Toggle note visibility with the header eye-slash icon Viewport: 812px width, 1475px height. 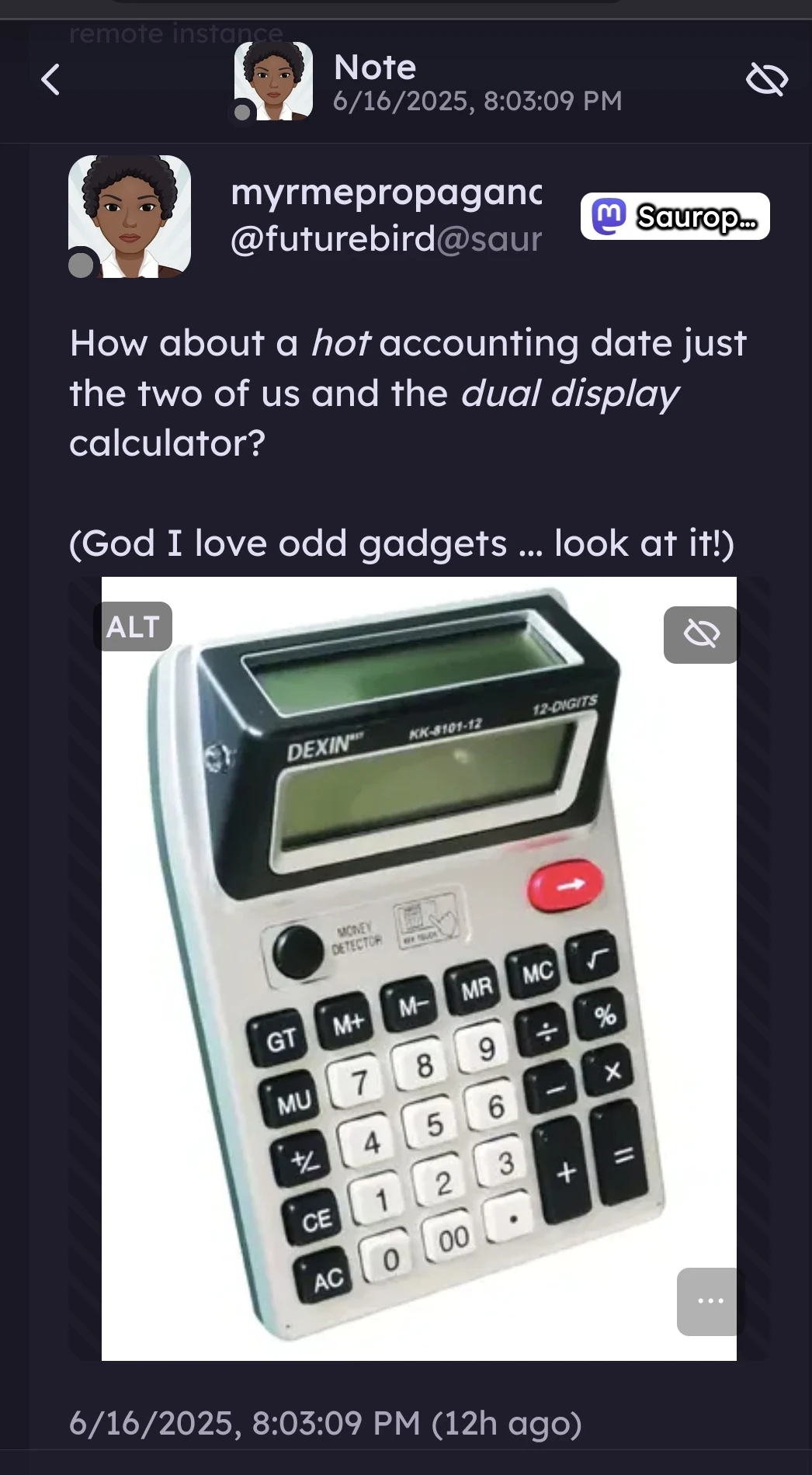pos(766,80)
